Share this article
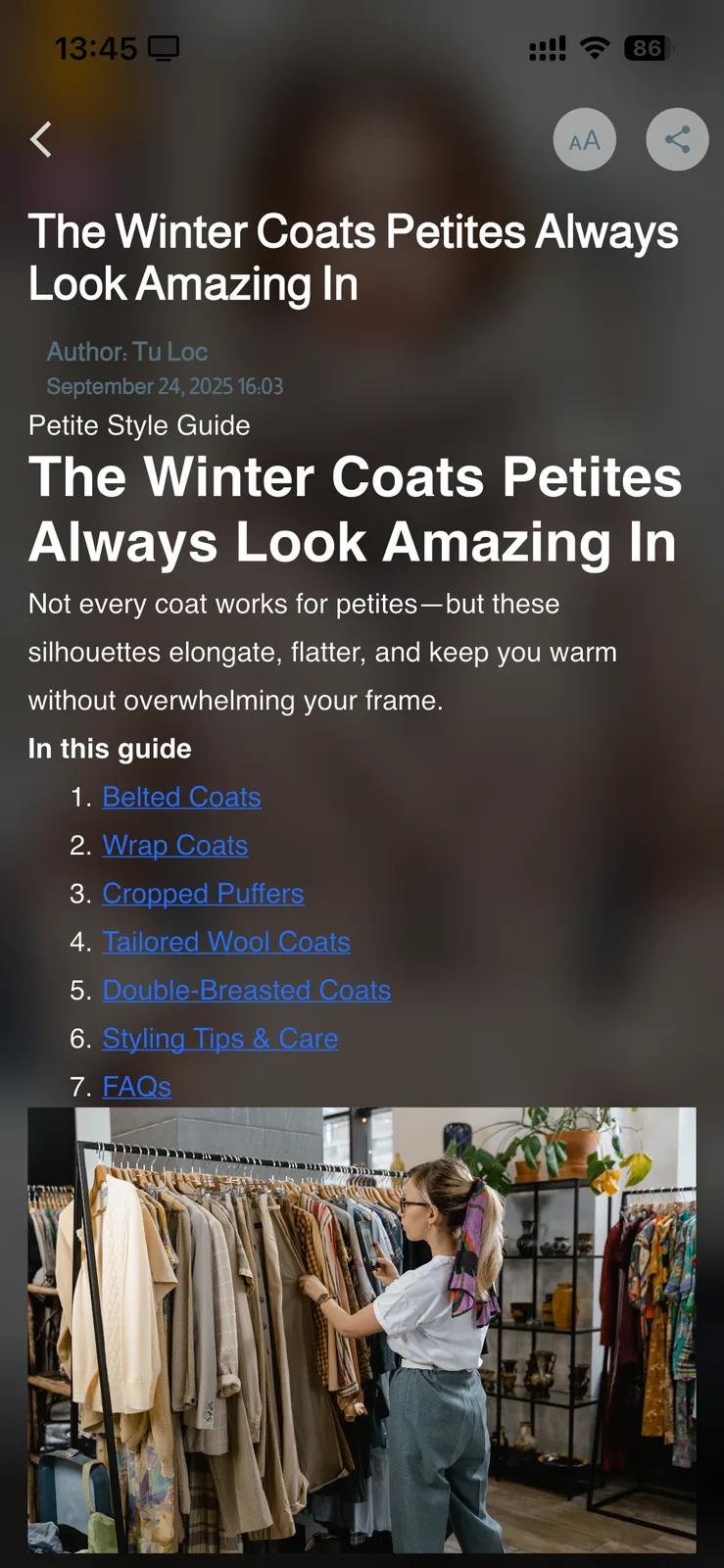724x1568 pixels. pos(677,140)
